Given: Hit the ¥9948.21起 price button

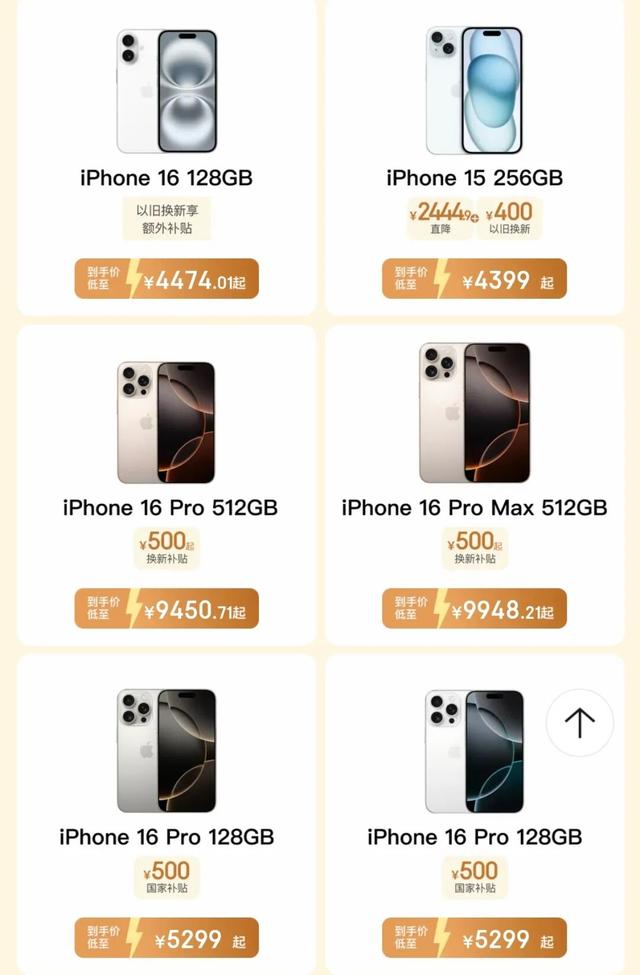Looking at the screenshot, I should click(474, 609).
